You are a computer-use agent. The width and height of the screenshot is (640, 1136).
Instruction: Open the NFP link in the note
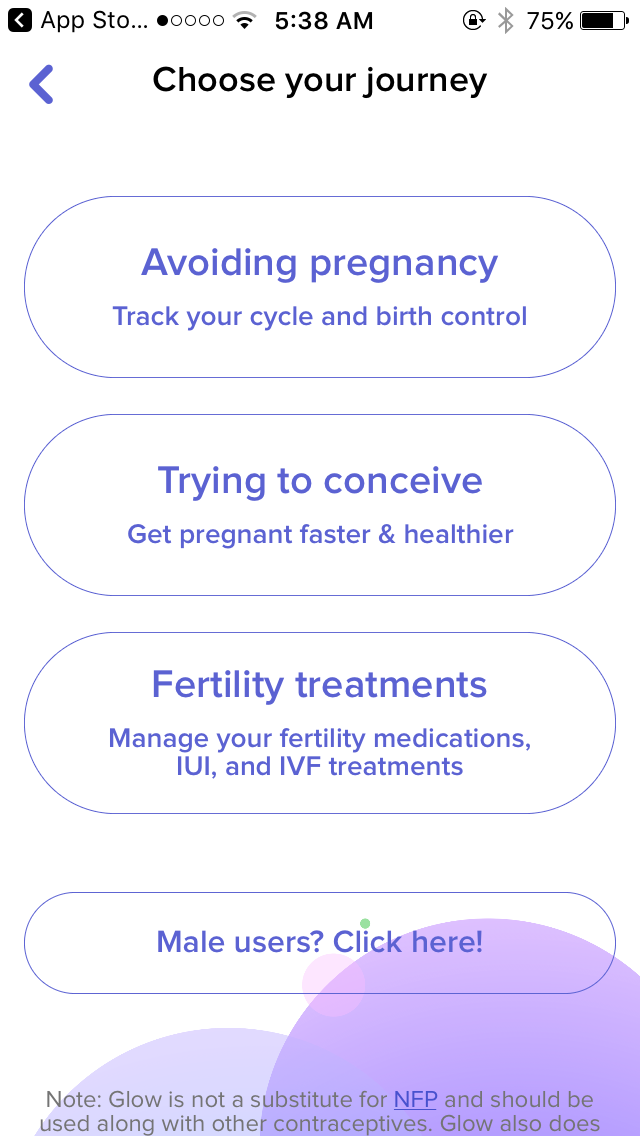tap(415, 1100)
